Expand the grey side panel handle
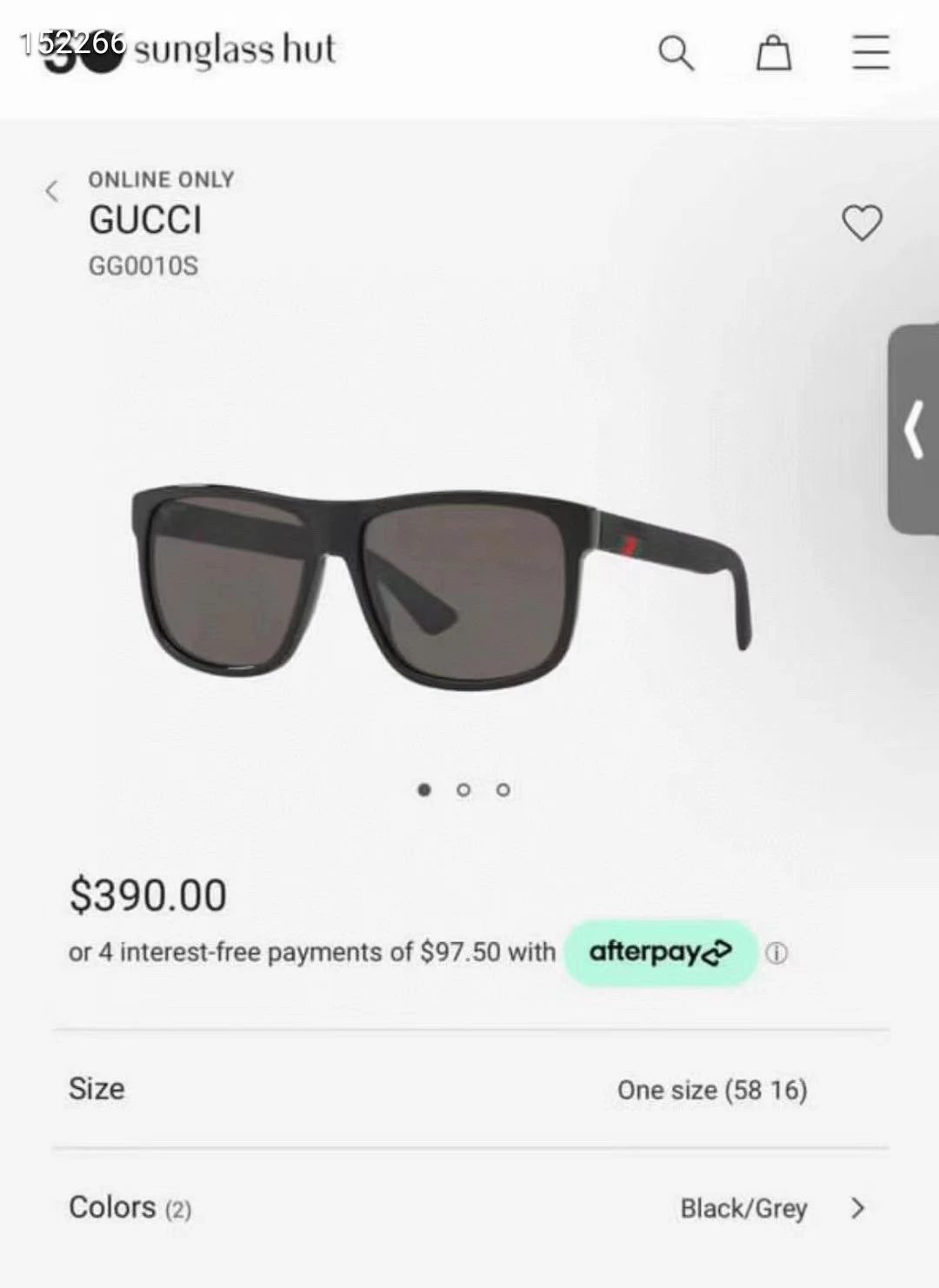This screenshot has height=1288, width=939. click(914, 429)
